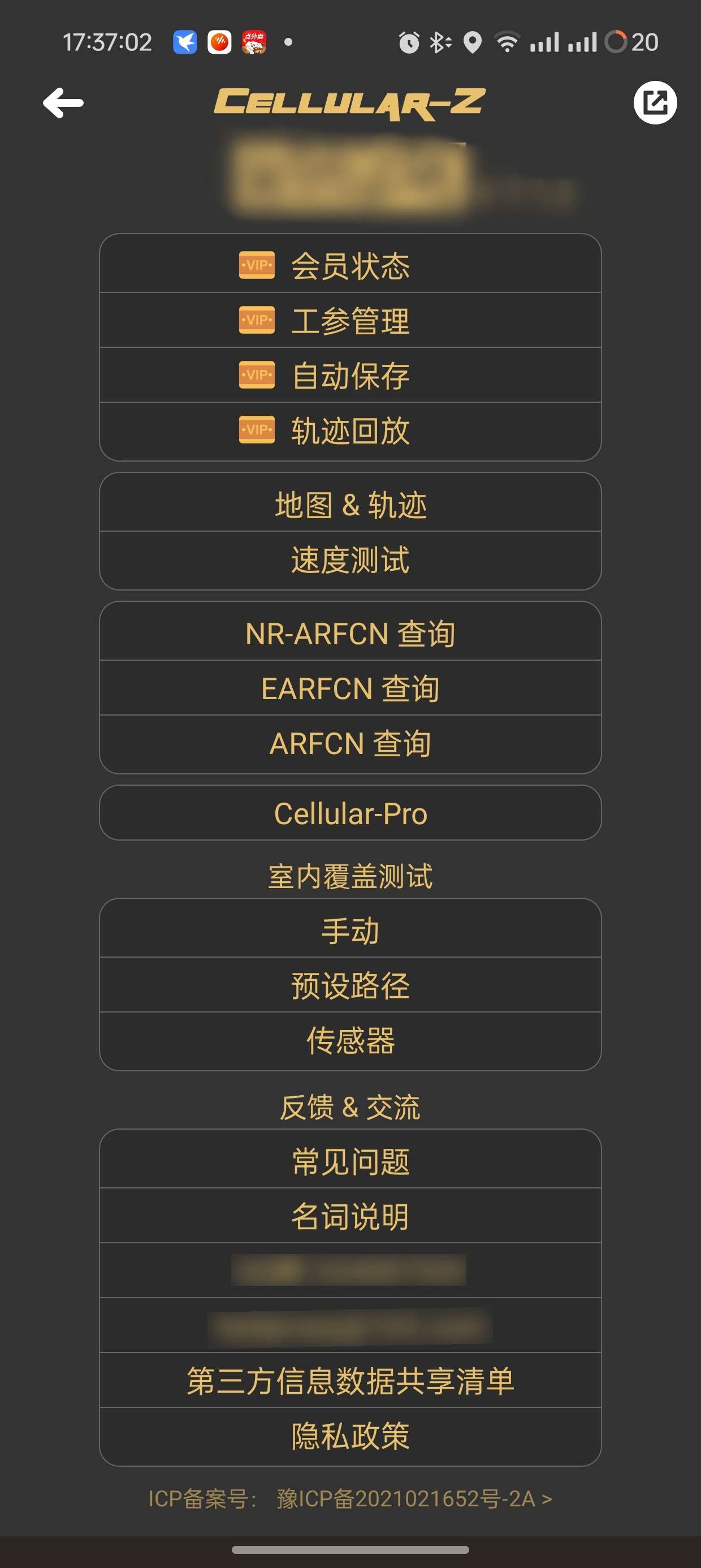Start 速度测试 speed test
701x1568 pixels.
pyautogui.click(x=350, y=559)
